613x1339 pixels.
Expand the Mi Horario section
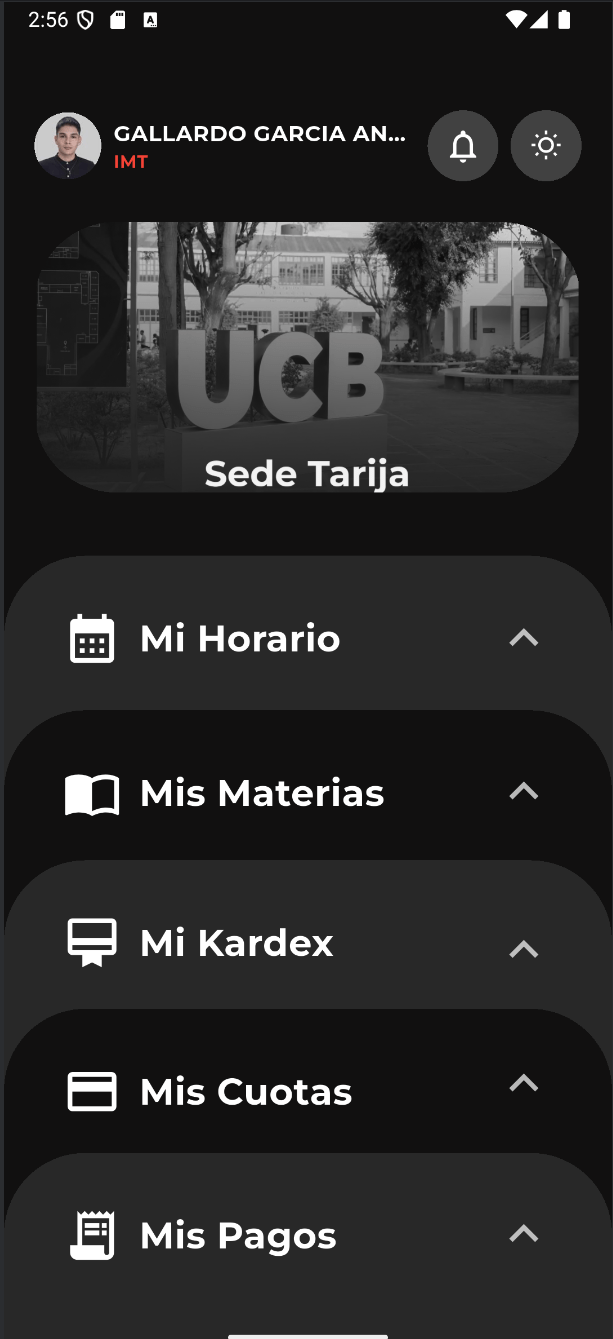click(523, 638)
